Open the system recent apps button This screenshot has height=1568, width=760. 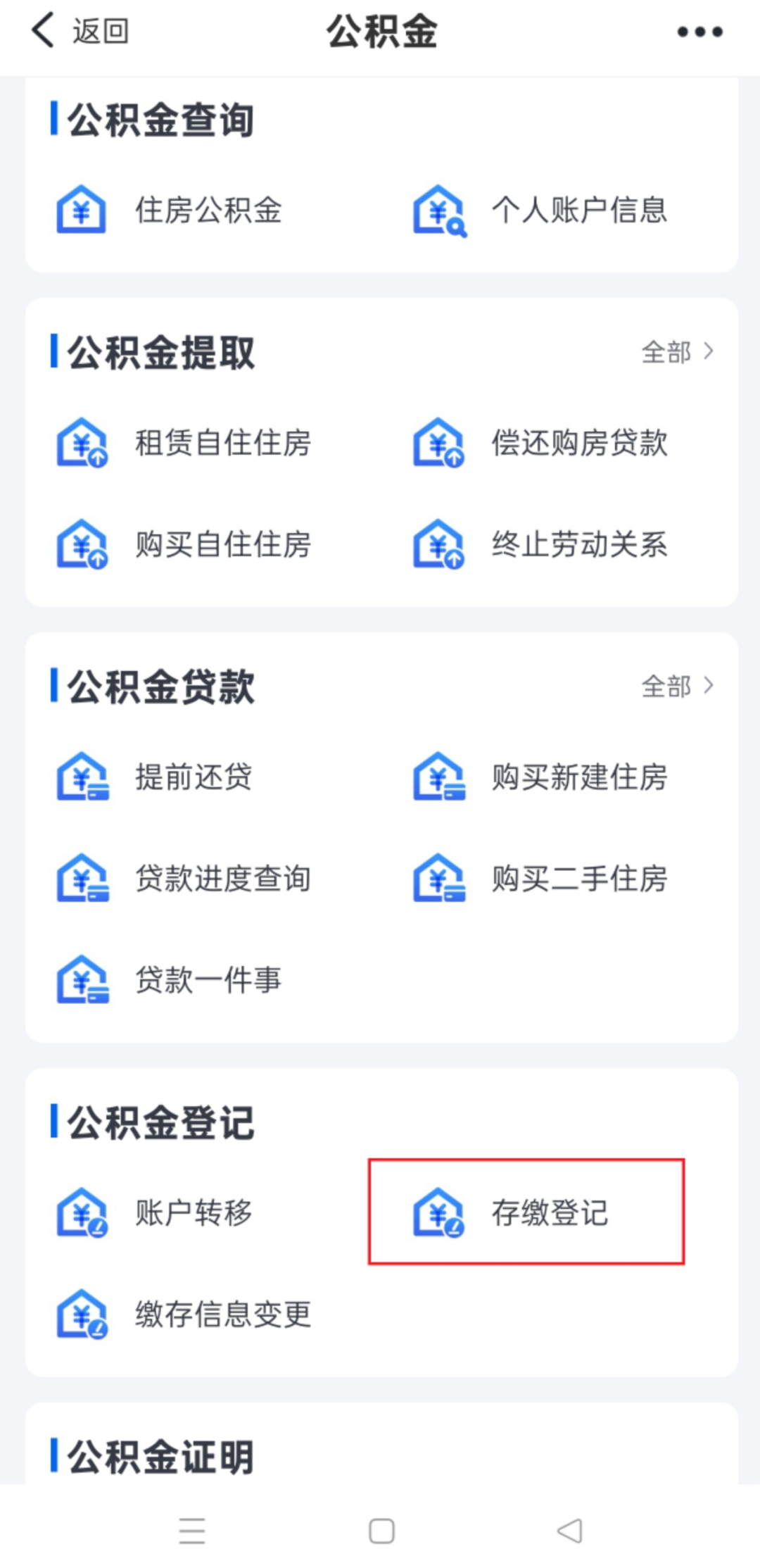(x=191, y=1531)
